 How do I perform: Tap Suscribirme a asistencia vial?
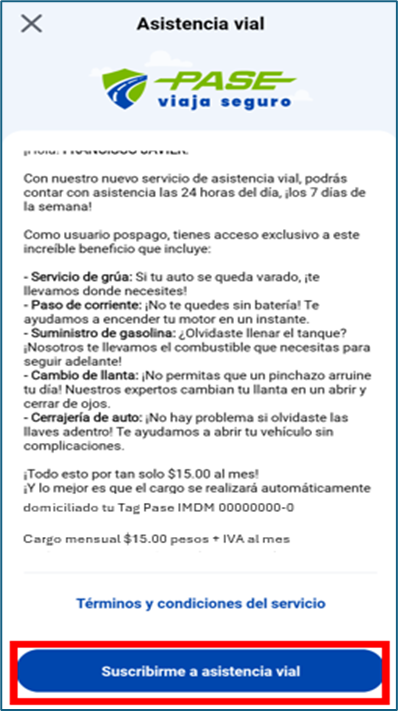click(x=200, y=671)
